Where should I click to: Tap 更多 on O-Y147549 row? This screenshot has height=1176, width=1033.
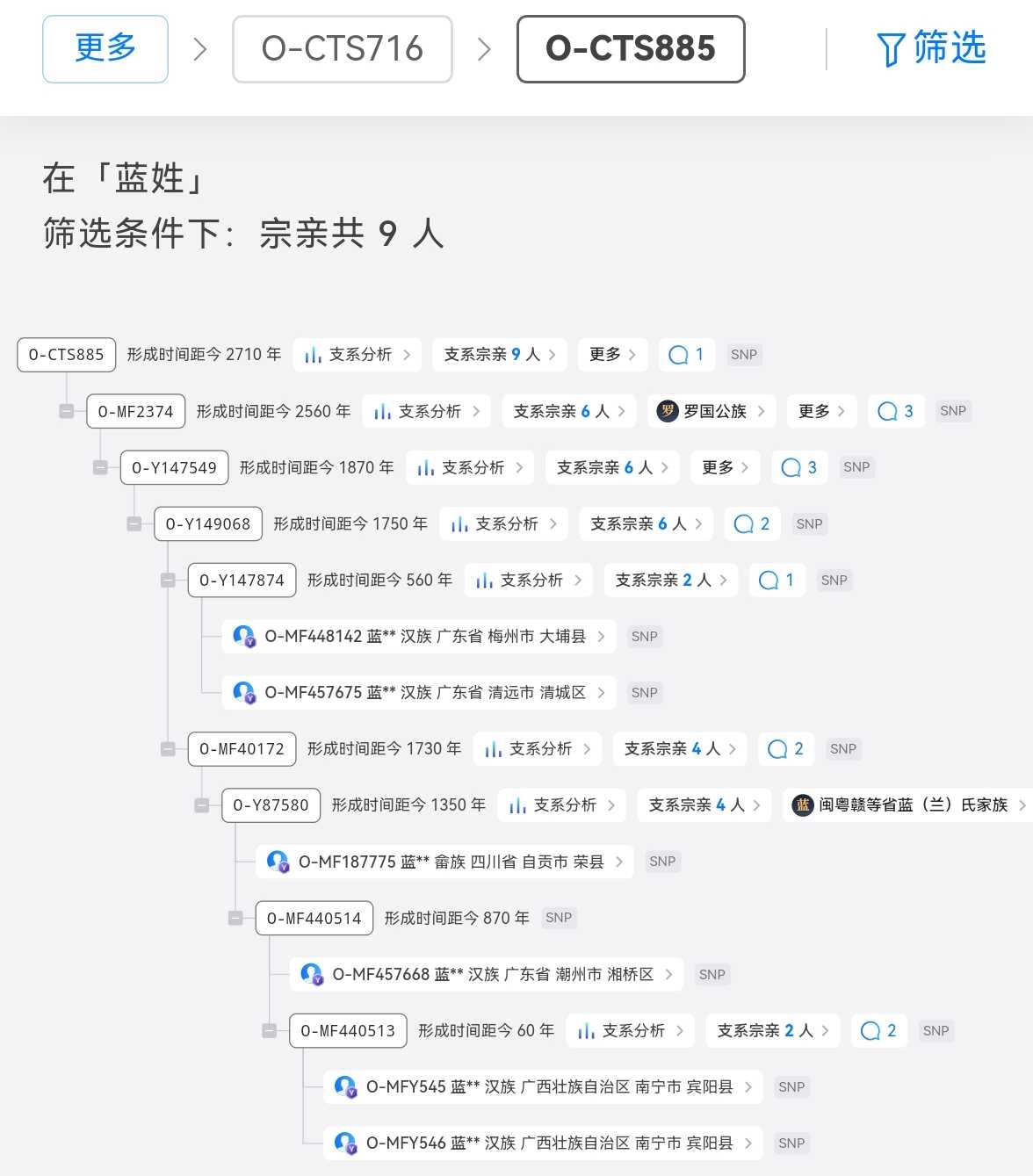pyautogui.click(x=725, y=467)
